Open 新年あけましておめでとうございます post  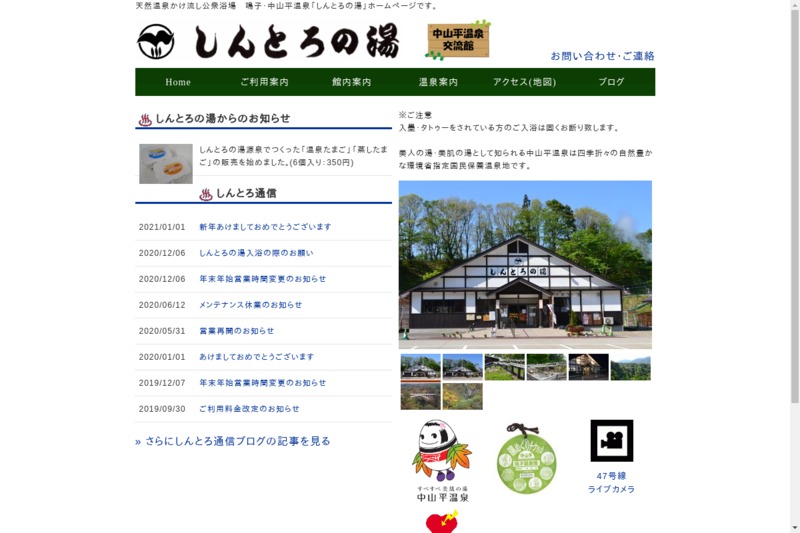pyautogui.click(x=265, y=227)
